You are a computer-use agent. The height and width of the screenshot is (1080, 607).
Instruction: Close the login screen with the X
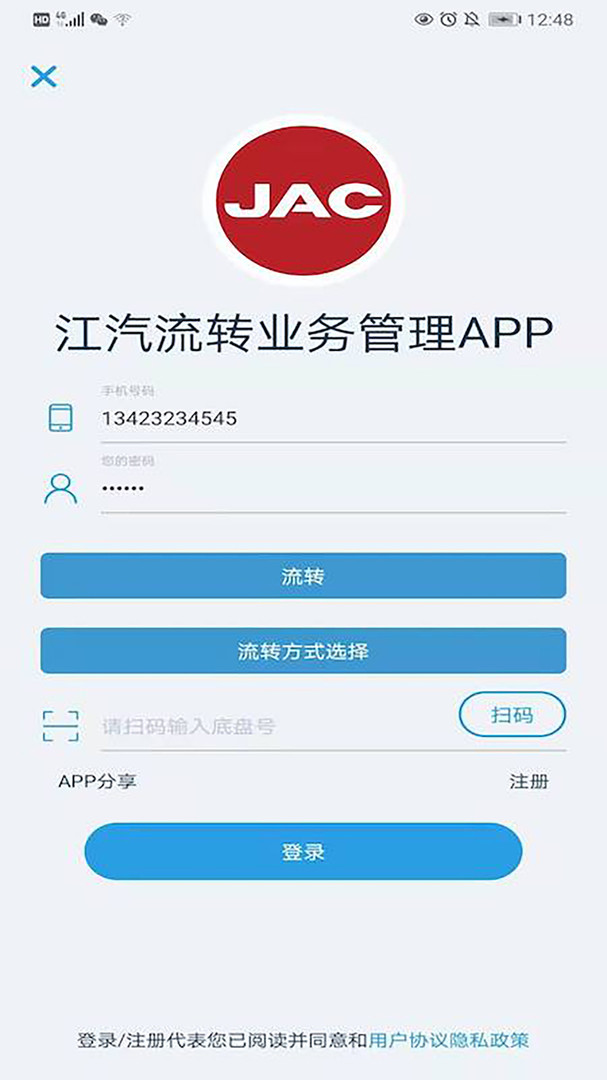pyautogui.click(x=43, y=76)
